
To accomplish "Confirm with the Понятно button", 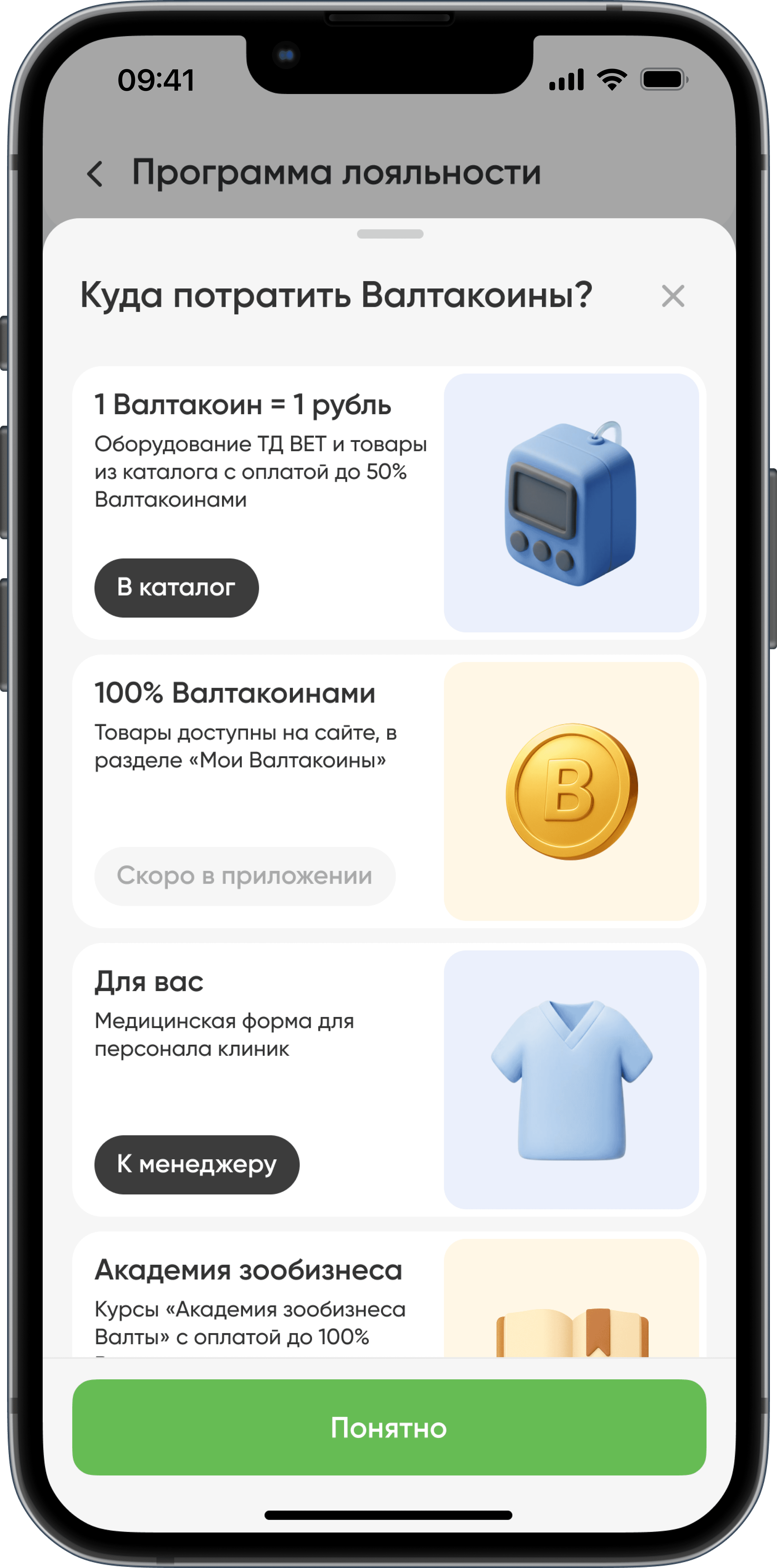I will (x=388, y=1427).
